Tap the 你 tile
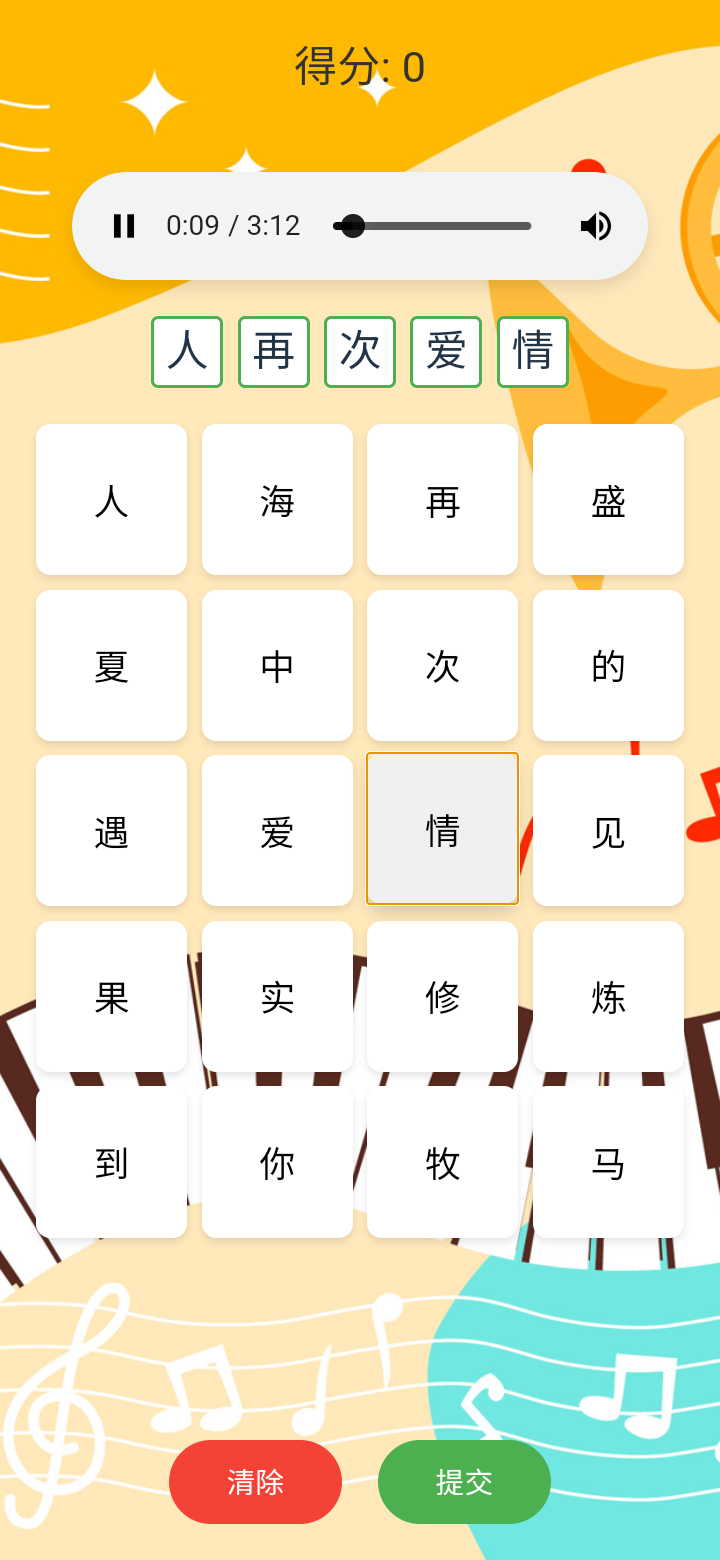The width and height of the screenshot is (720, 1560). click(277, 1163)
